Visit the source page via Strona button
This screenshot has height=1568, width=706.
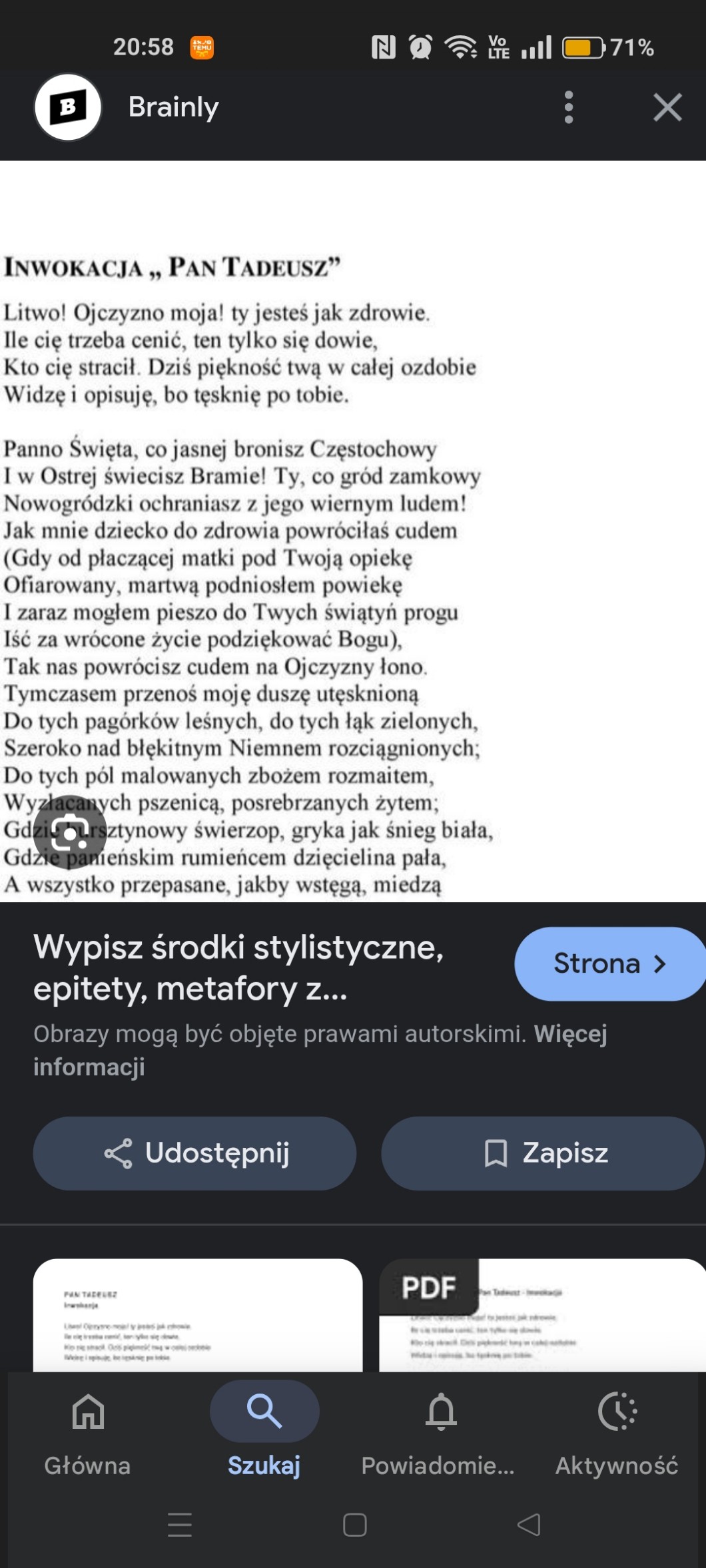tap(609, 963)
